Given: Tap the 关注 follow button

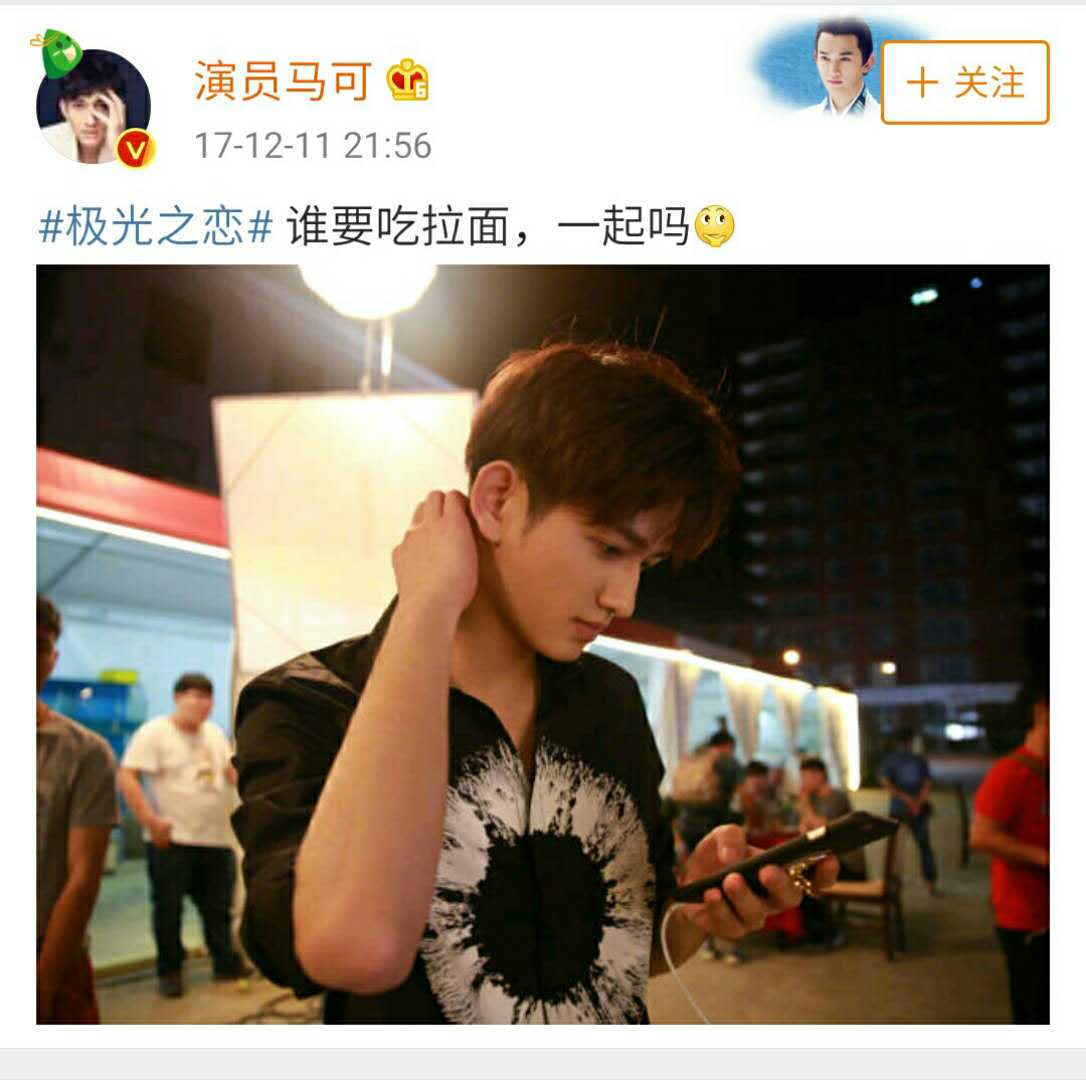Looking at the screenshot, I should tap(964, 83).
